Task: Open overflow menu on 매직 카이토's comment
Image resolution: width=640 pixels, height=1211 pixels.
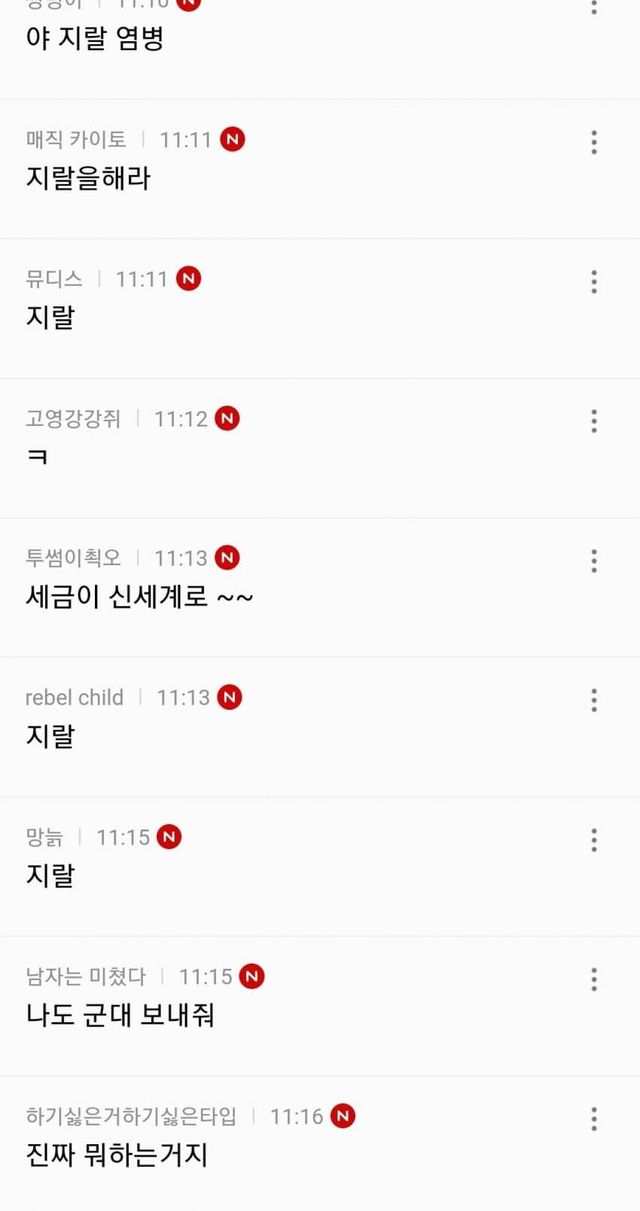Action: tap(594, 142)
